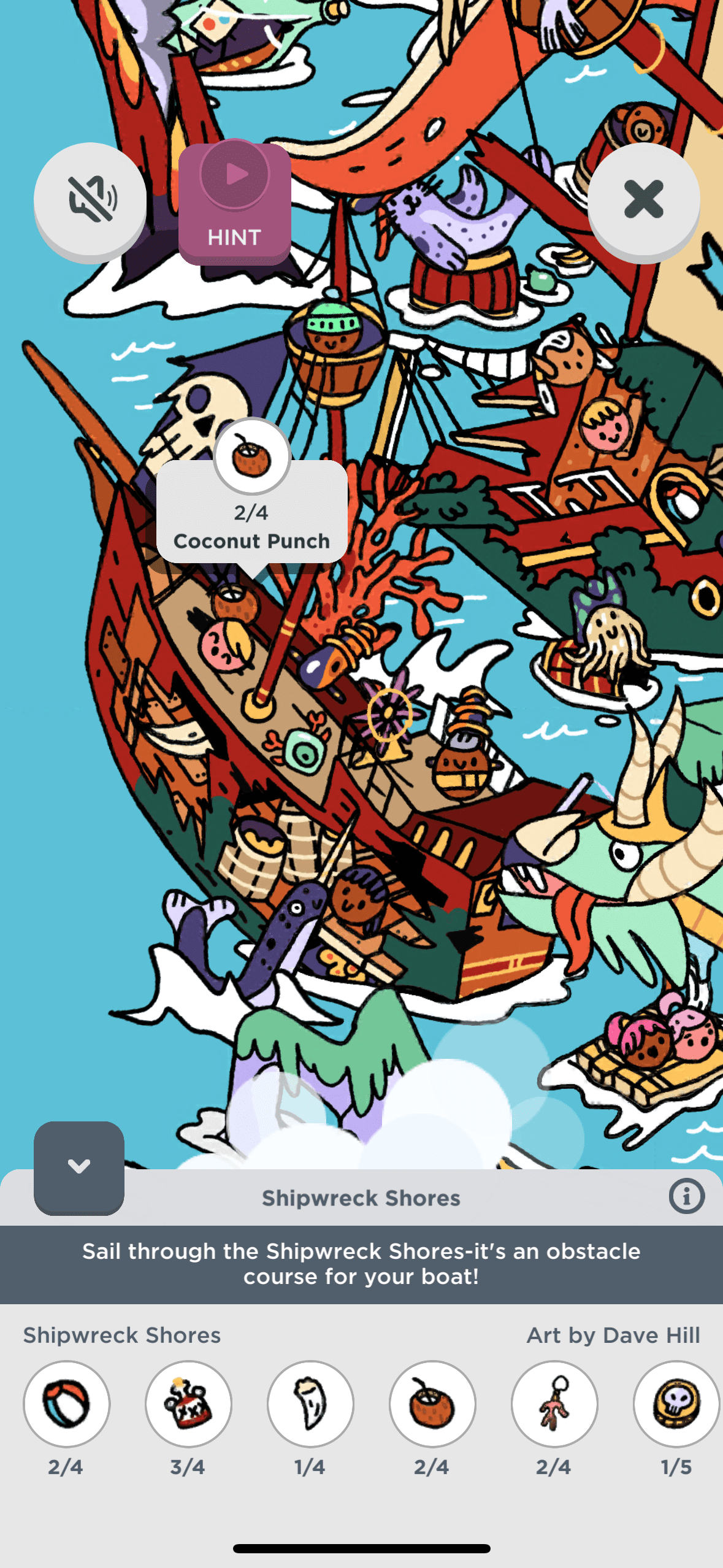Viewport: 723px width, 1568px height.
Task: Toggle the muted sound button
Action: [x=90, y=199]
